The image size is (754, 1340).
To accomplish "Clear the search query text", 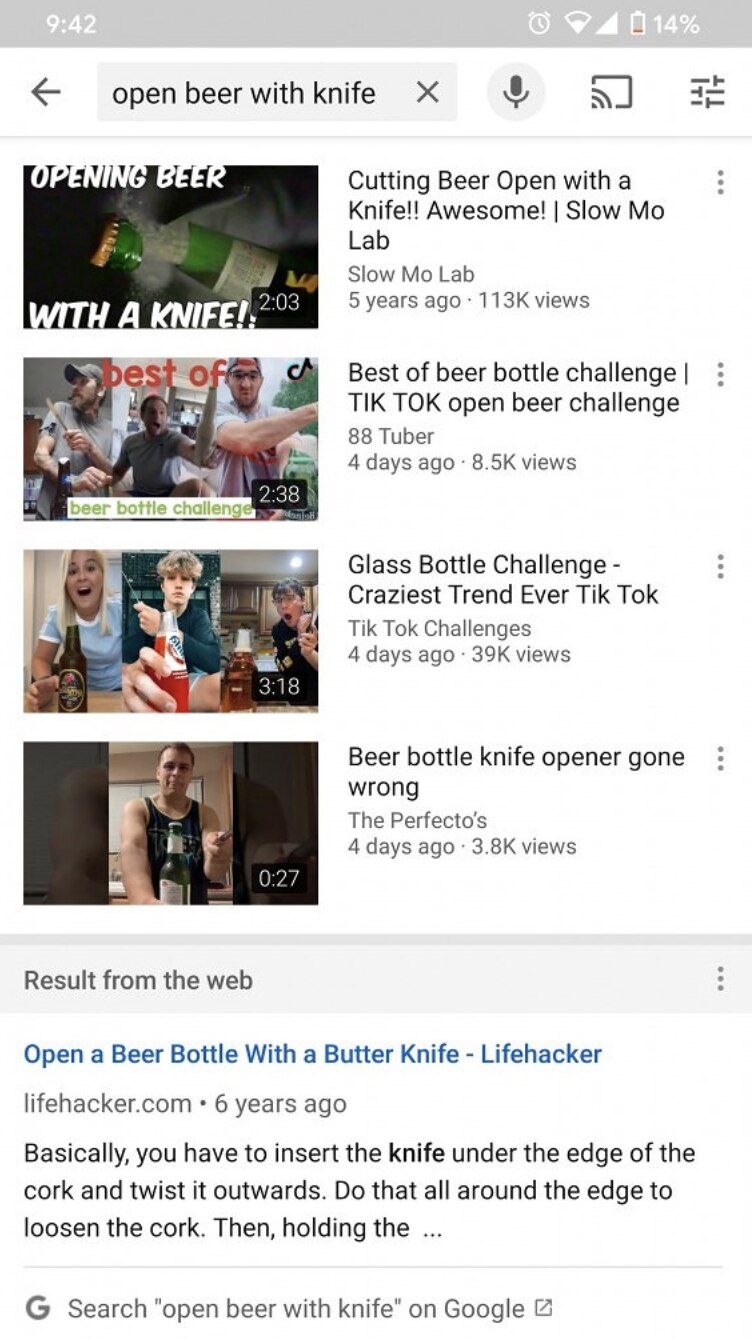I will 427,93.
